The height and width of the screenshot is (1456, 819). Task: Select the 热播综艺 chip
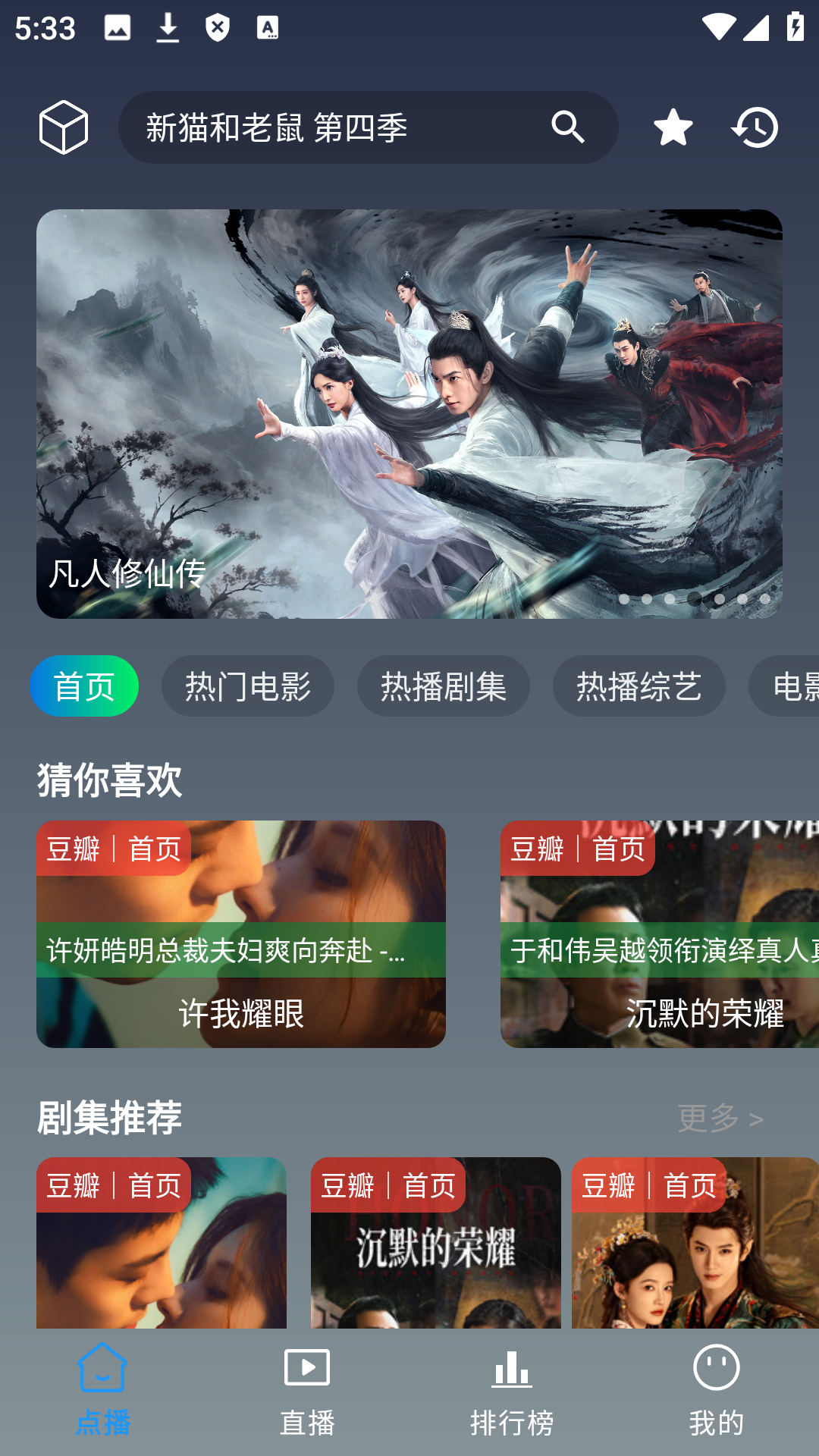pos(639,686)
